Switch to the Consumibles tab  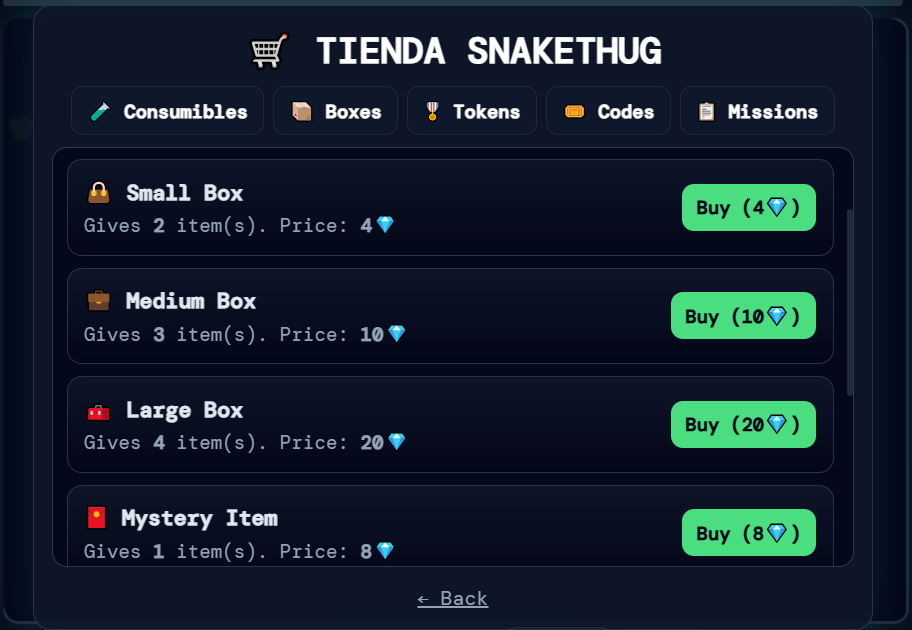[x=167, y=111]
